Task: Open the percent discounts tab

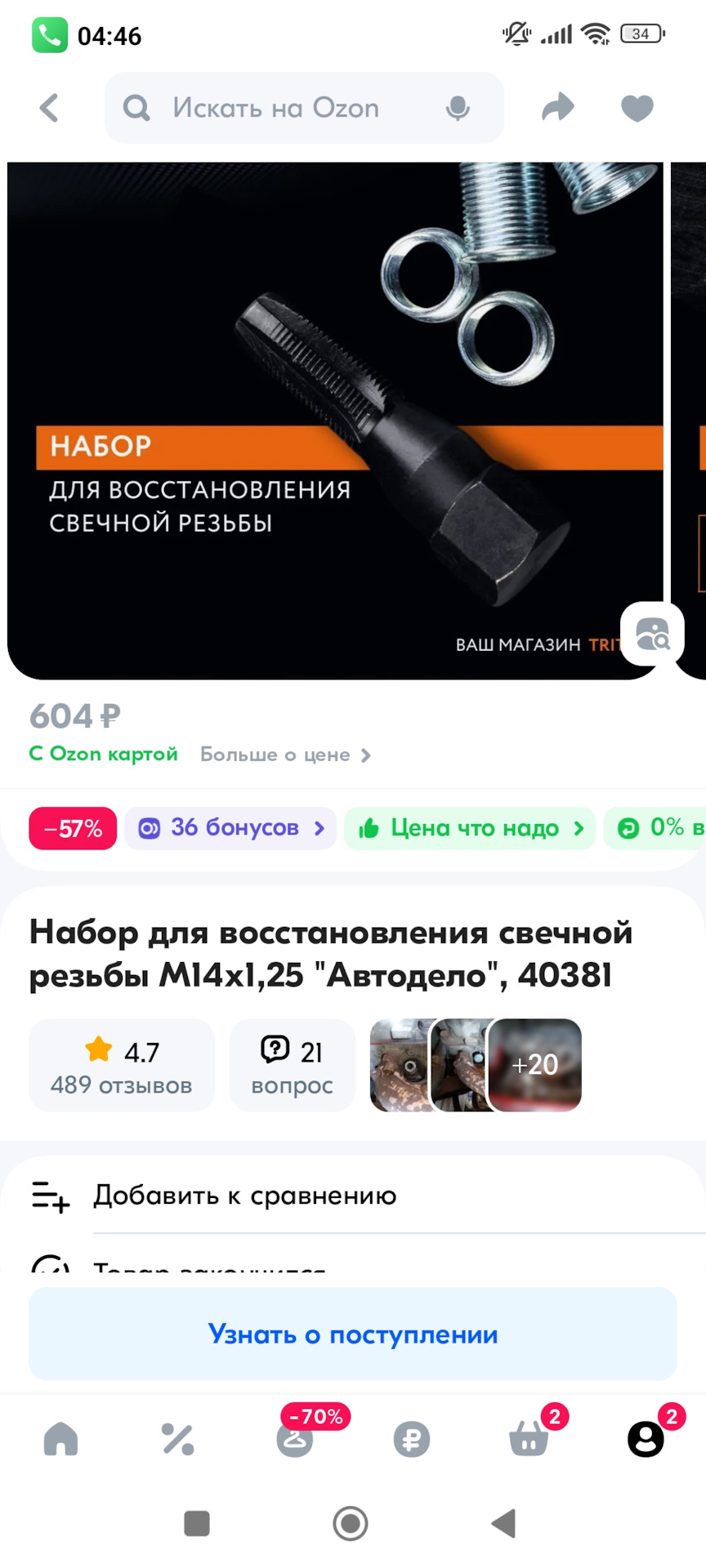Action: pyautogui.click(x=177, y=1439)
